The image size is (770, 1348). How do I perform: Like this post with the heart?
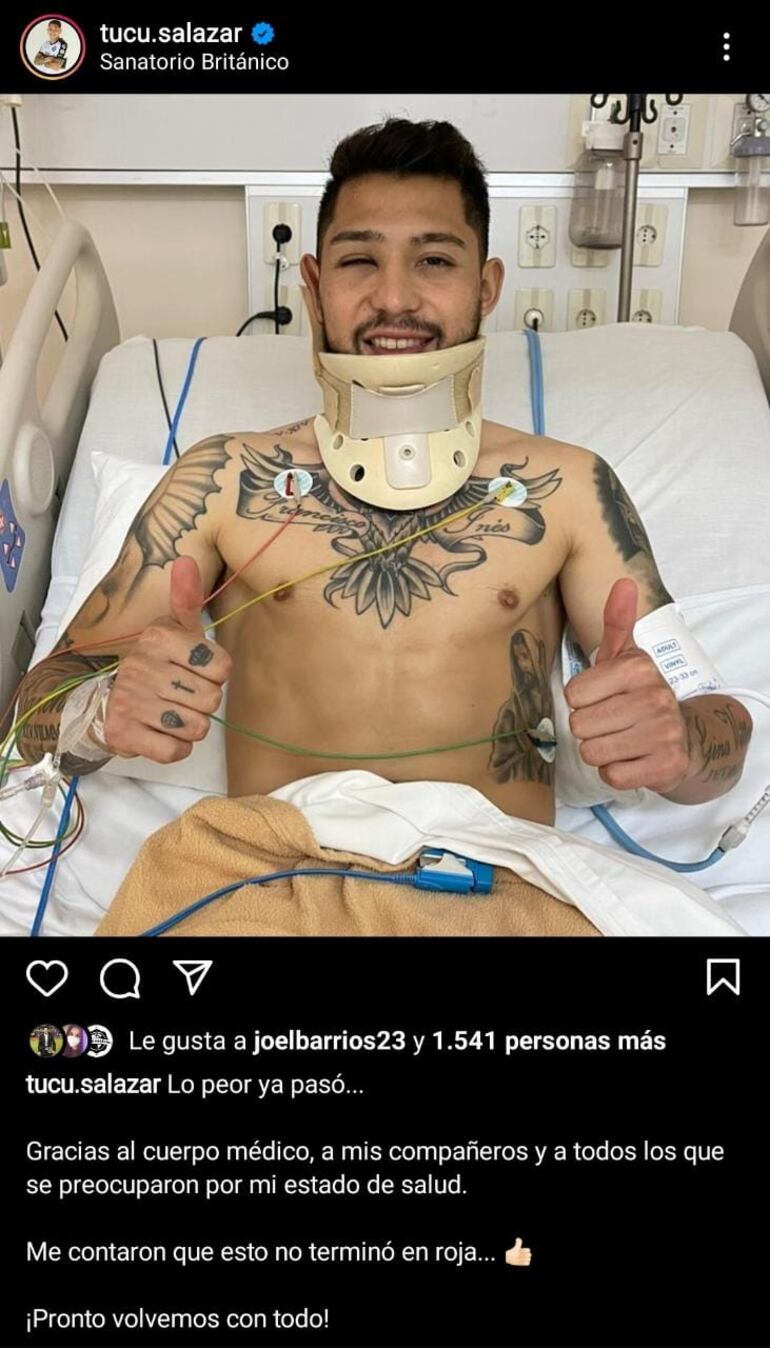click(46, 978)
